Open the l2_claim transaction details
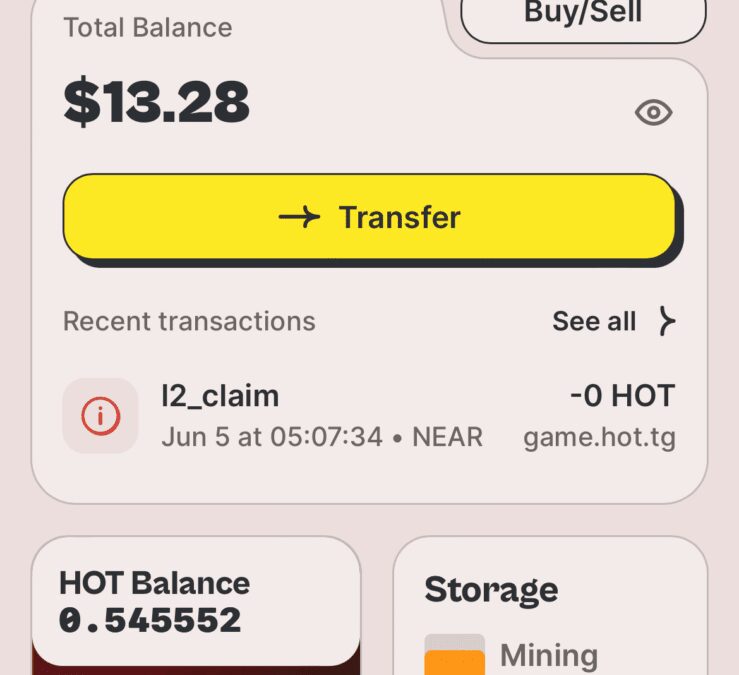Screen dimensions: 739x675 tap(368, 415)
